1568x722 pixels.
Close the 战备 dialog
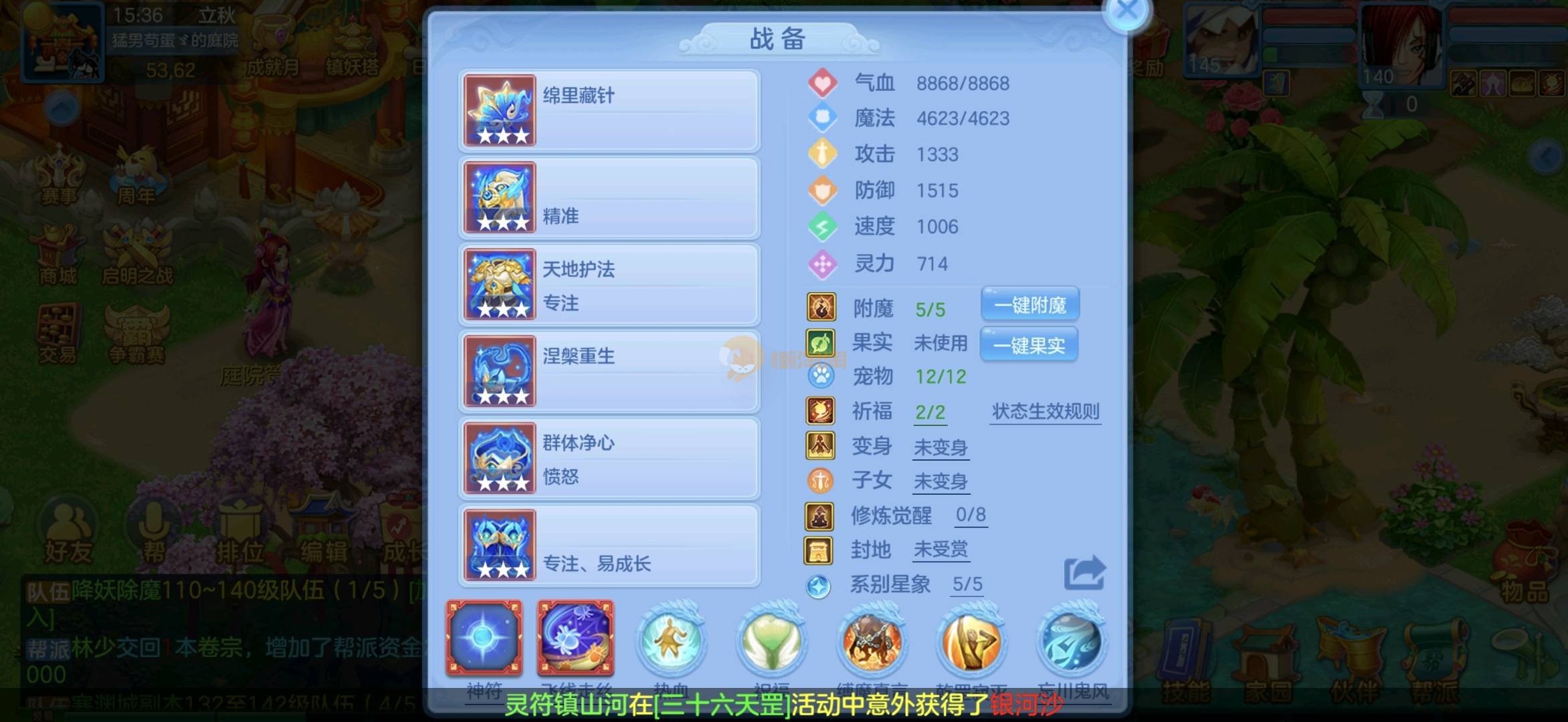(x=1127, y=11)
